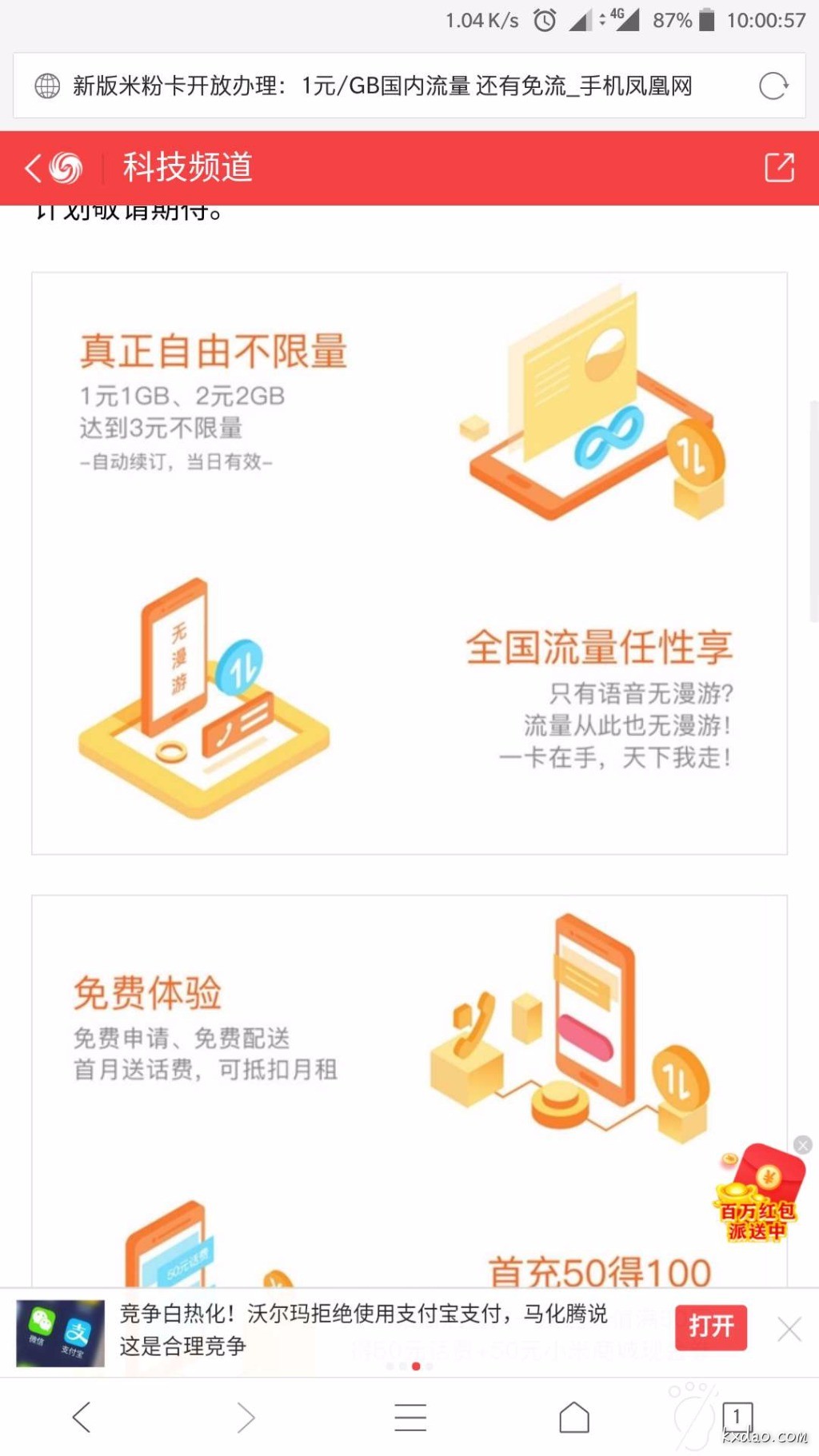This screenshot has height=1456, width=819.
Task: Go forward with the browser forward arrow
Action: (x=246, y=1417)
